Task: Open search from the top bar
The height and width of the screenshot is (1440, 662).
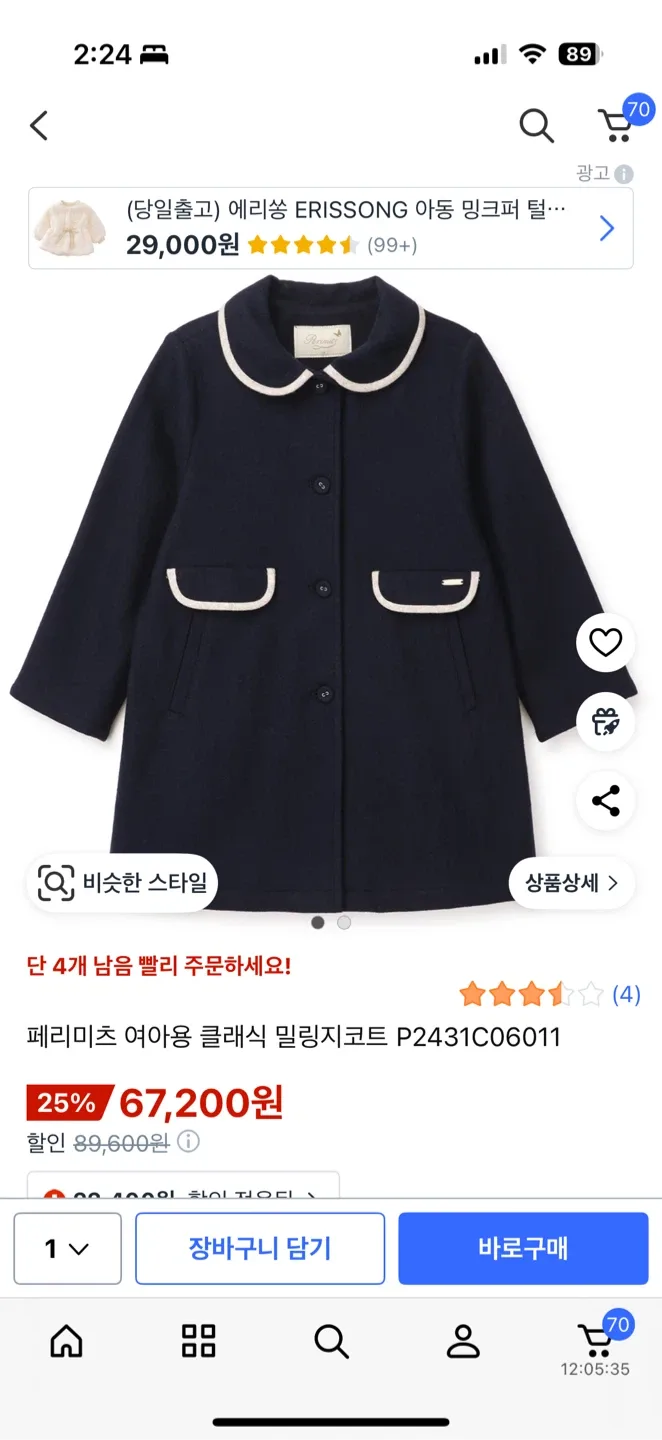Action: (536, 126)
